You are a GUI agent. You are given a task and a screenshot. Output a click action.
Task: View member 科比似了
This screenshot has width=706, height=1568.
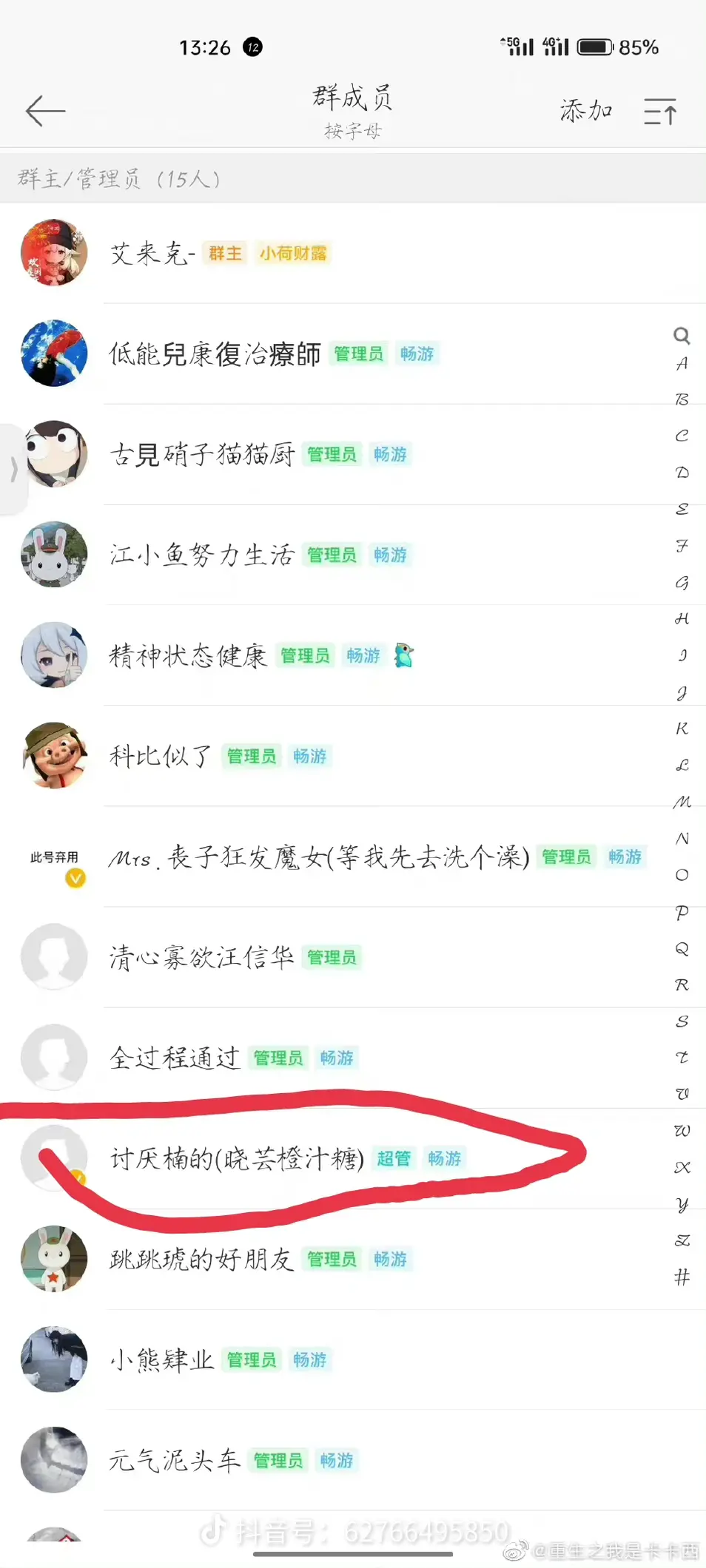[x=160, y=757]
